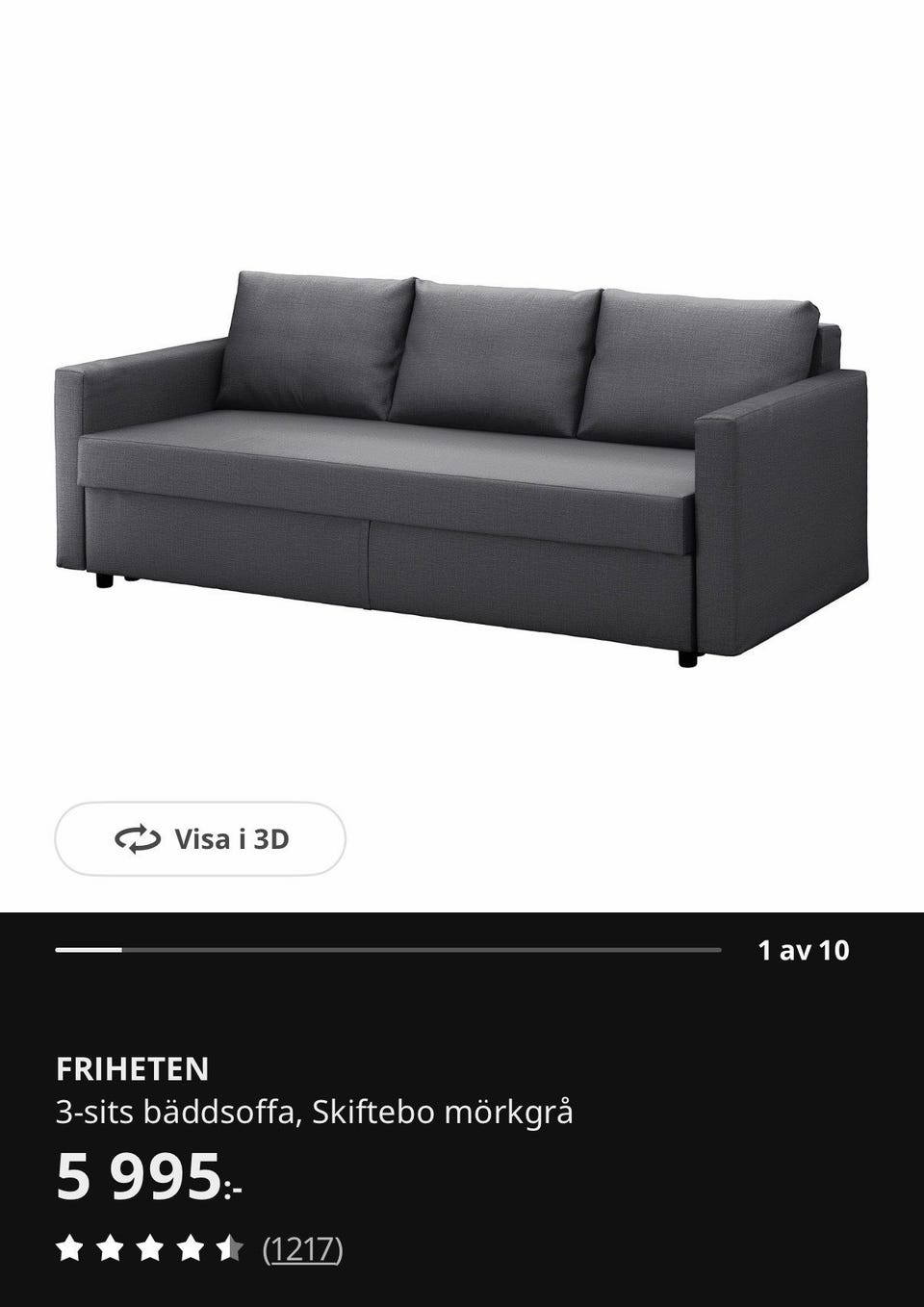924x1307 pixels.
Task: Click the circular rotation icon in the 3D button
Action: 139,837
